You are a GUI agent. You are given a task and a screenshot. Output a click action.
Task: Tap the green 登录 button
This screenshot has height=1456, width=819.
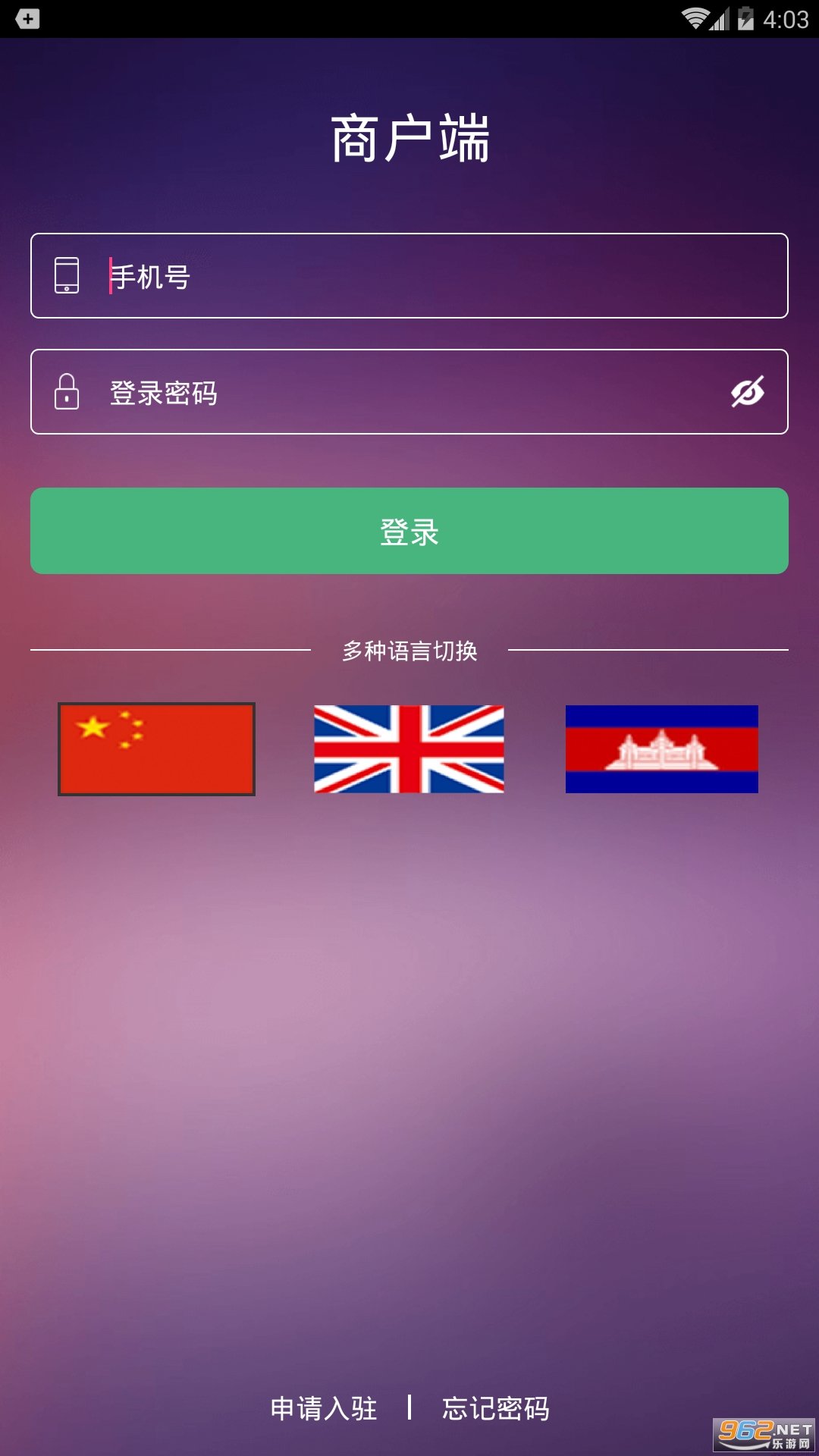[409, 531]
